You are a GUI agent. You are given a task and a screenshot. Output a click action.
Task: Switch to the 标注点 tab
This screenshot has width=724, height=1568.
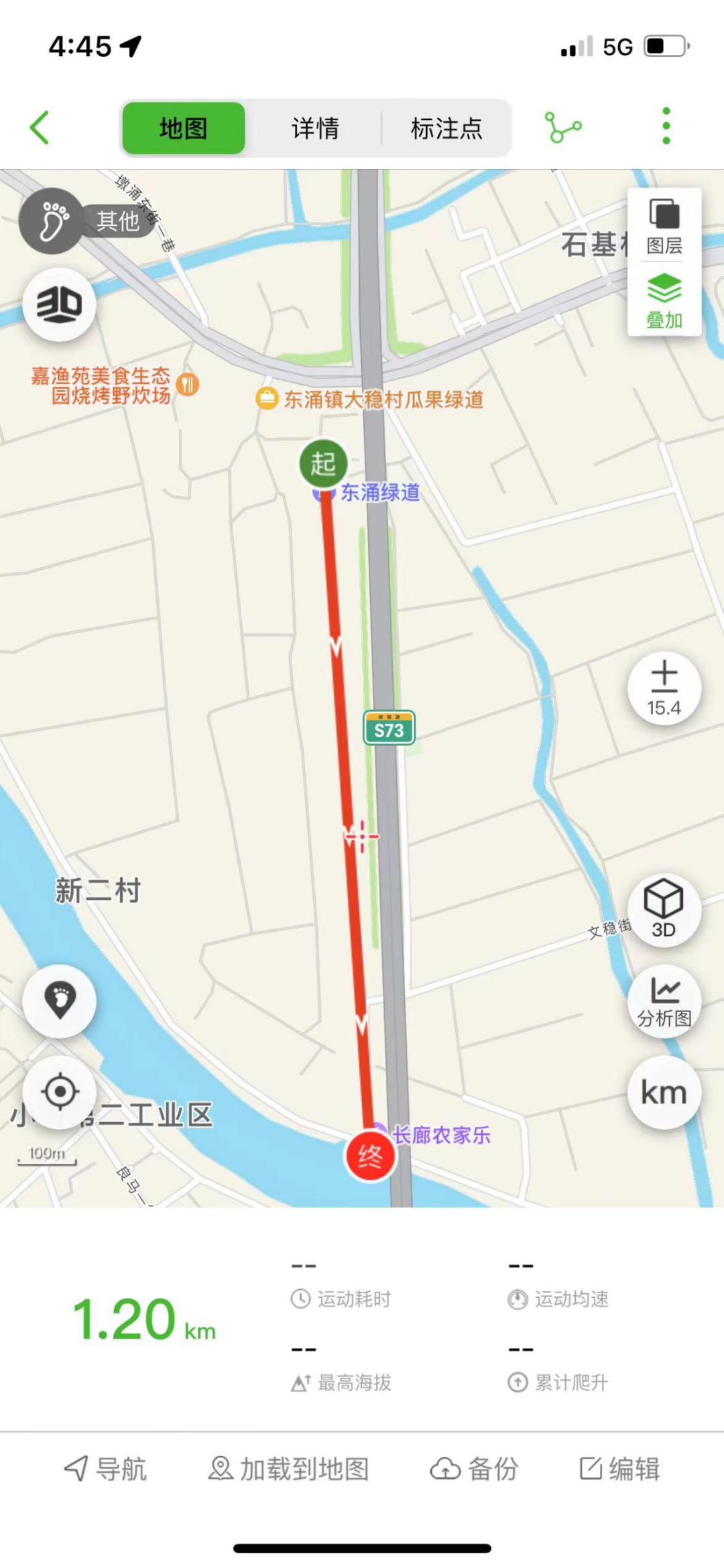[446, 127]
